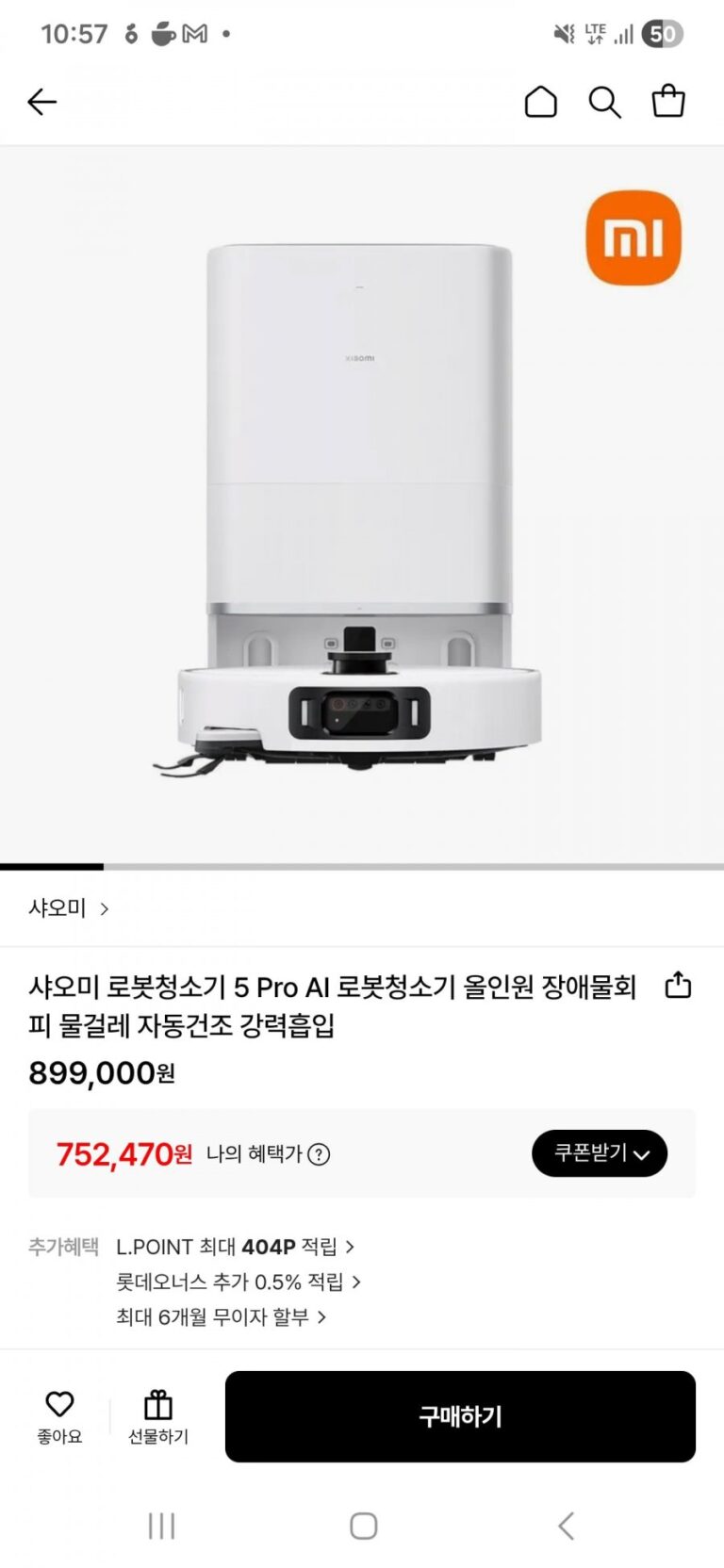Screen dimensions: 724x1568
Task: Open 최대 6개월 무이자 할부 details
Action: 221,1316
